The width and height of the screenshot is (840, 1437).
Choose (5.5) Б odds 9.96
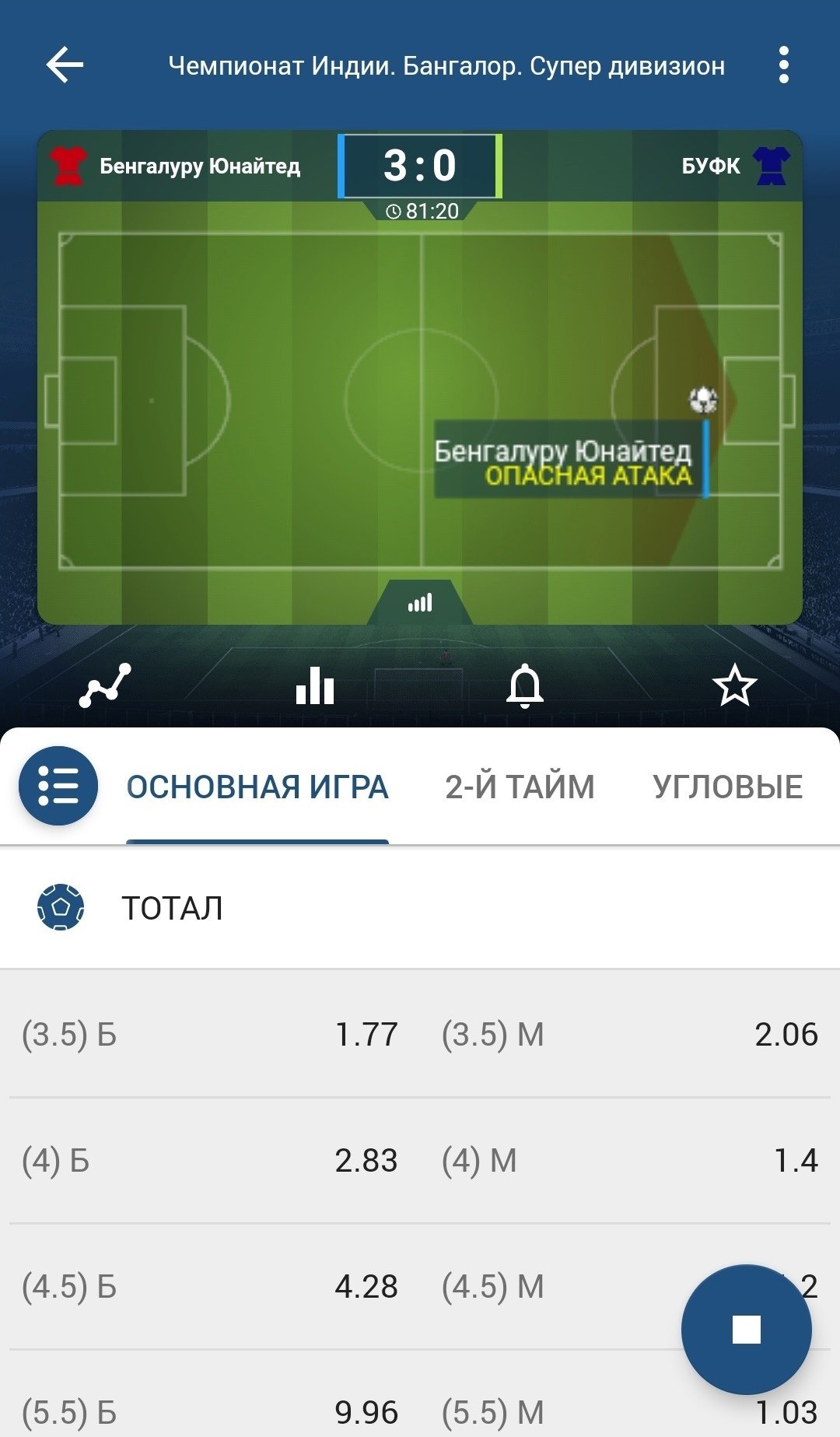tap(210, 1412)
